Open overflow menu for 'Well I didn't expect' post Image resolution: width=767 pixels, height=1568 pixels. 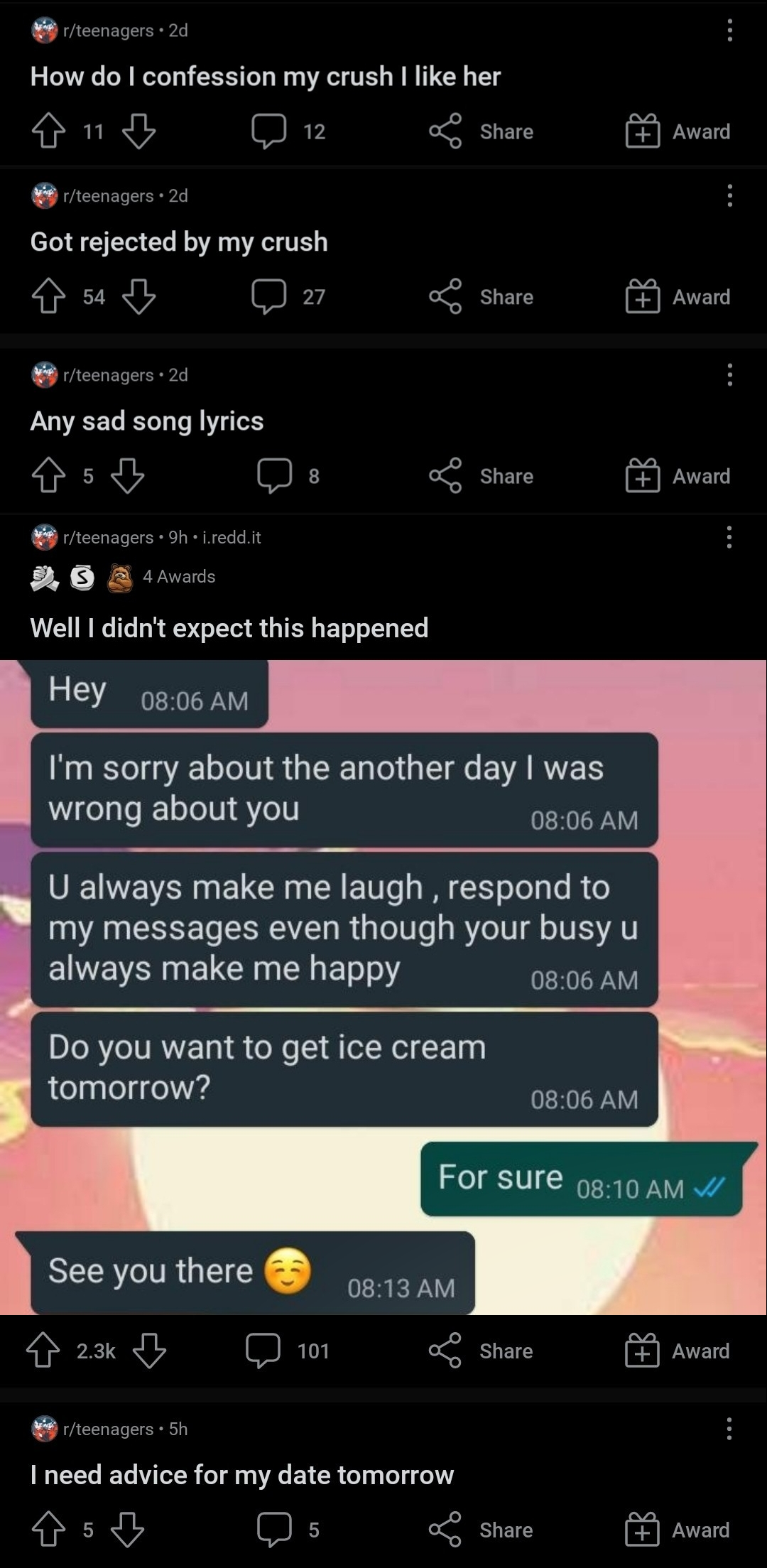(x=729, y=537)
